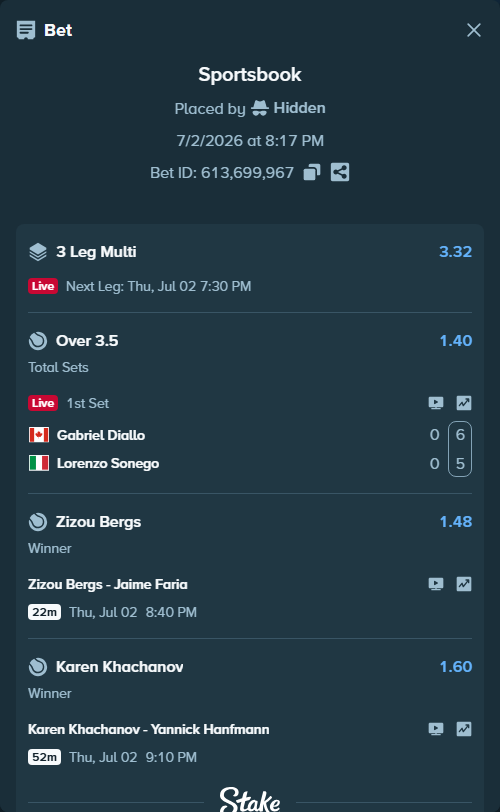This screenshot has height=812, width=500.
Task: Share this bet
Action: [340, 172]
